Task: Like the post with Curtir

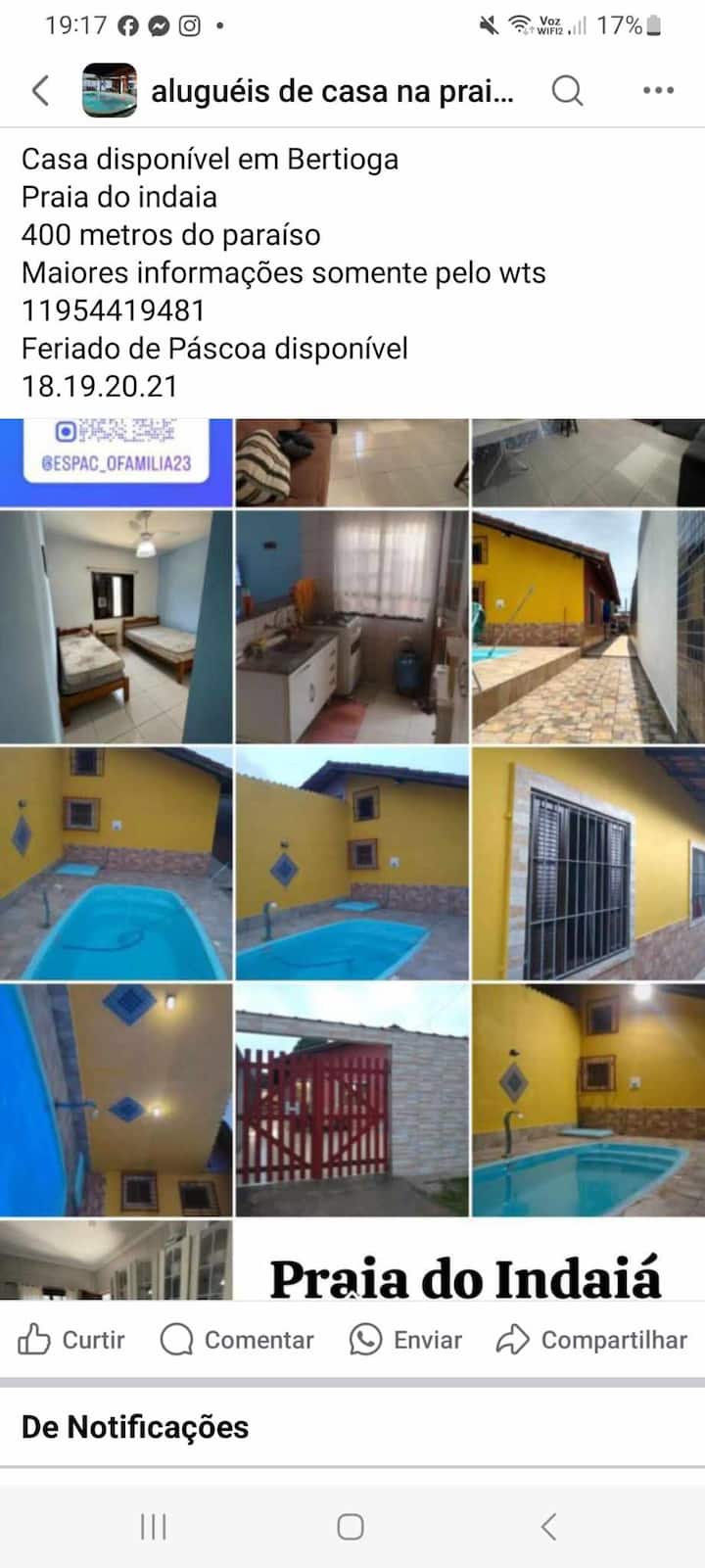Action: point(72,1339)
